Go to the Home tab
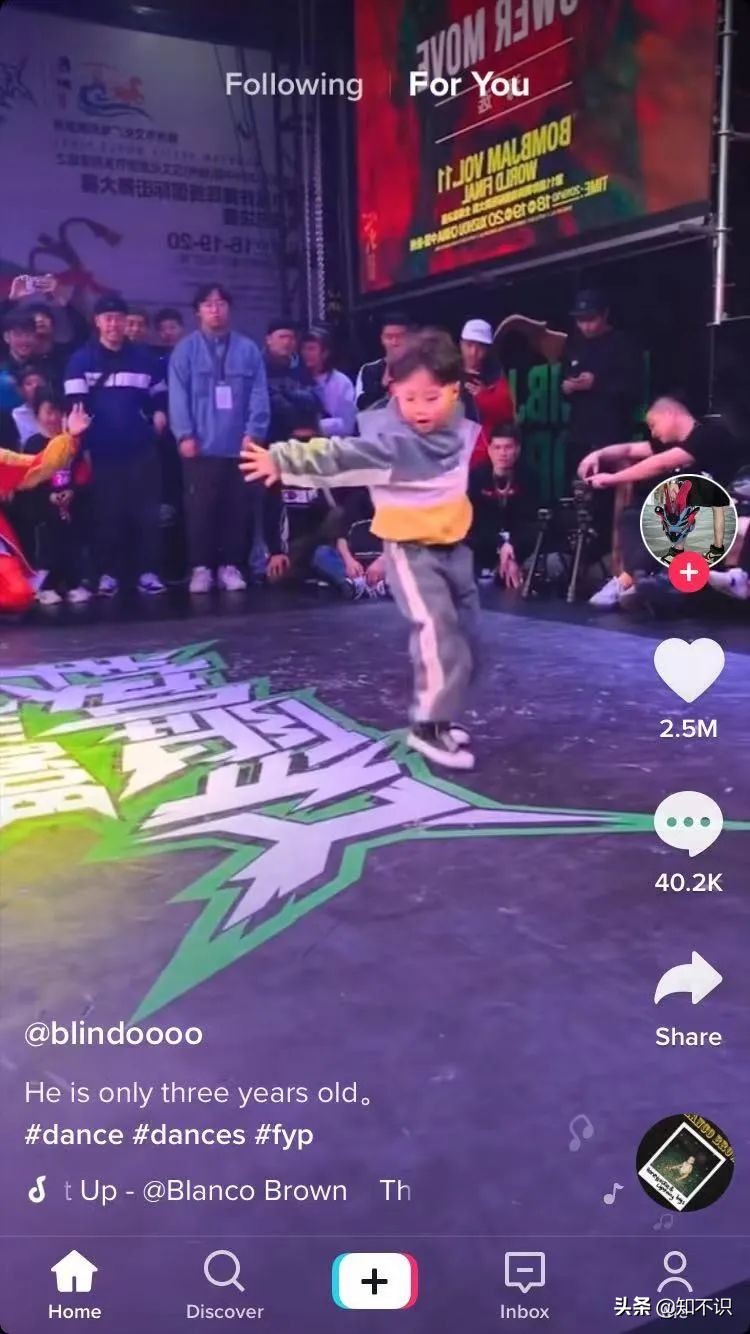Image resolution: width=750 pixels, height=1334 pixels. pos(74,1285)
